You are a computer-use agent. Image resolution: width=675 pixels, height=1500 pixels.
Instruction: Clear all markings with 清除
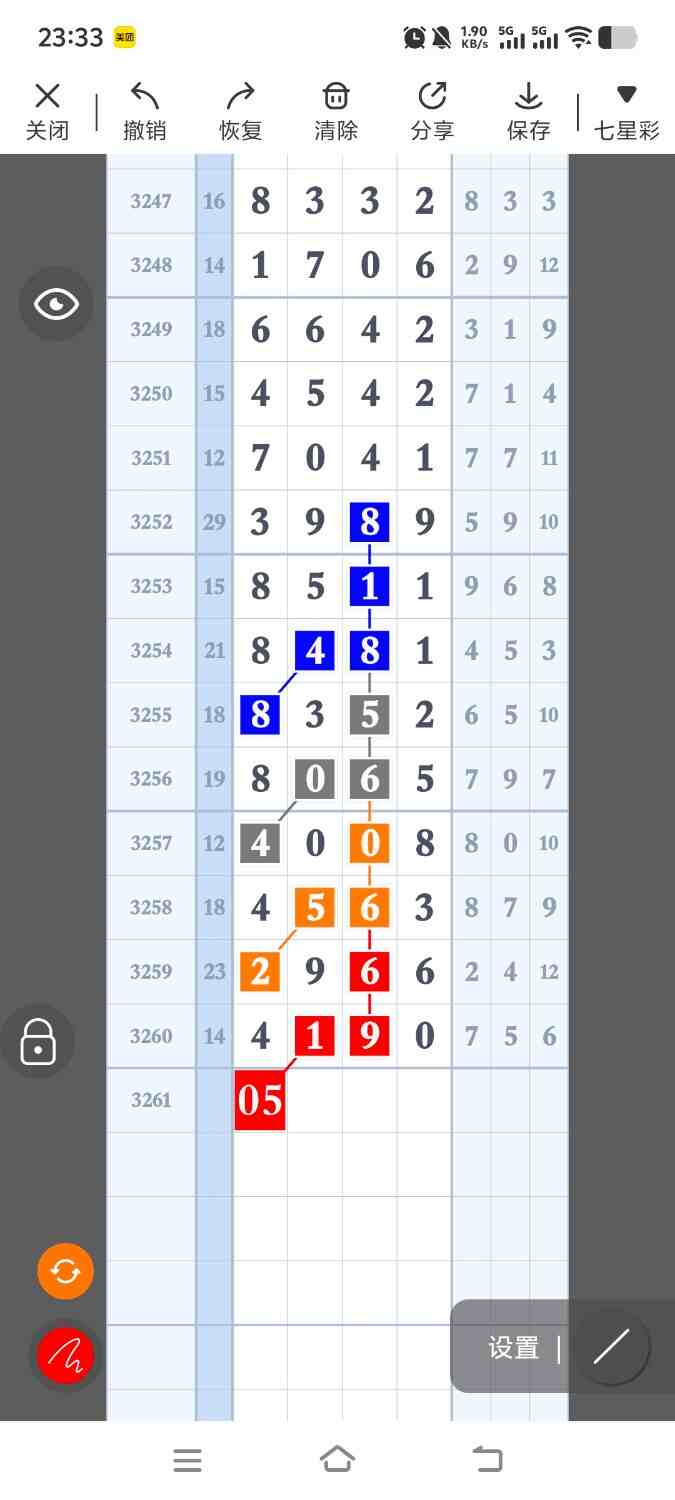tap(336, 111)
